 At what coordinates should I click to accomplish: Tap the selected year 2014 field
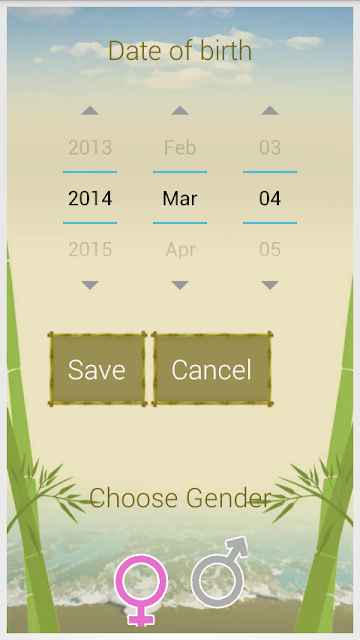tap(90, 198)
